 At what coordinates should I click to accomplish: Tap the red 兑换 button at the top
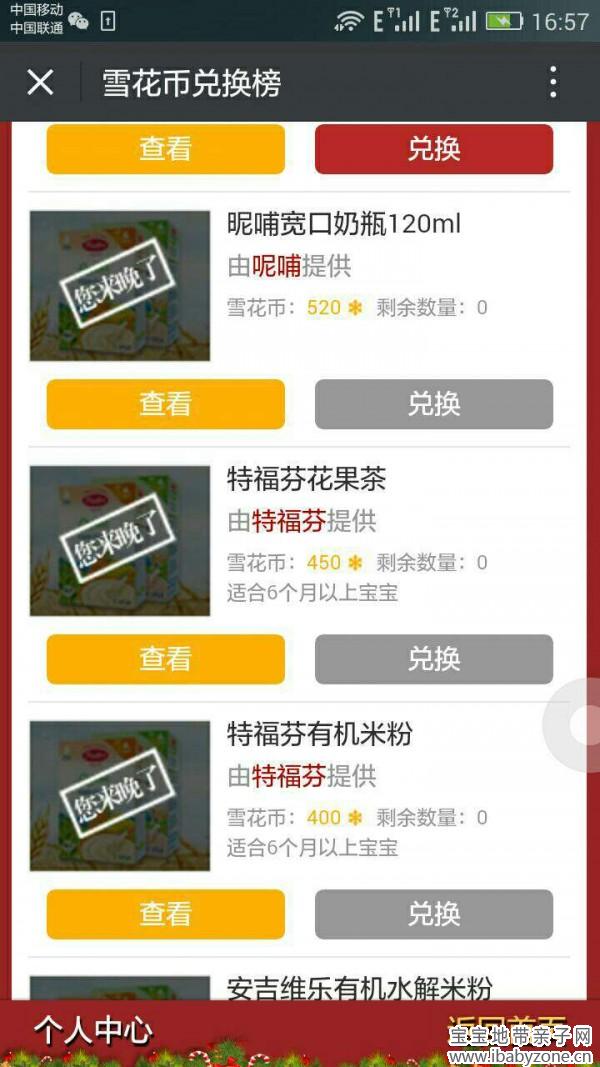tap(433, 149)
